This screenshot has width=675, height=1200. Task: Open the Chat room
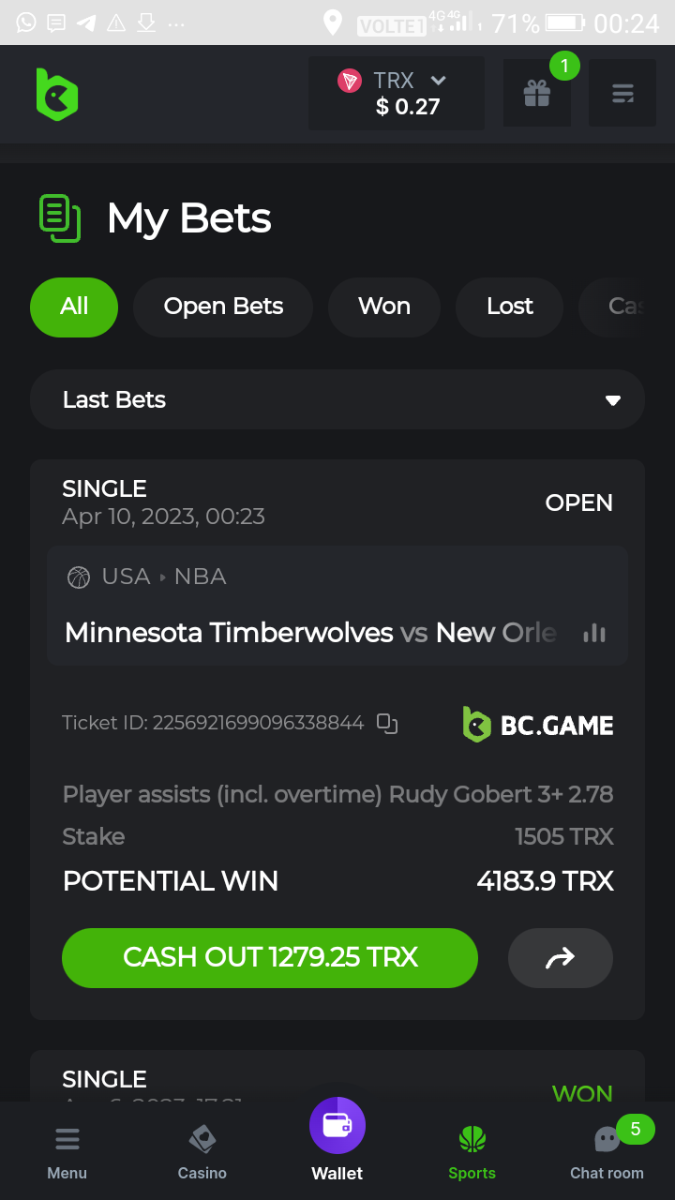tap(607, 1151)
